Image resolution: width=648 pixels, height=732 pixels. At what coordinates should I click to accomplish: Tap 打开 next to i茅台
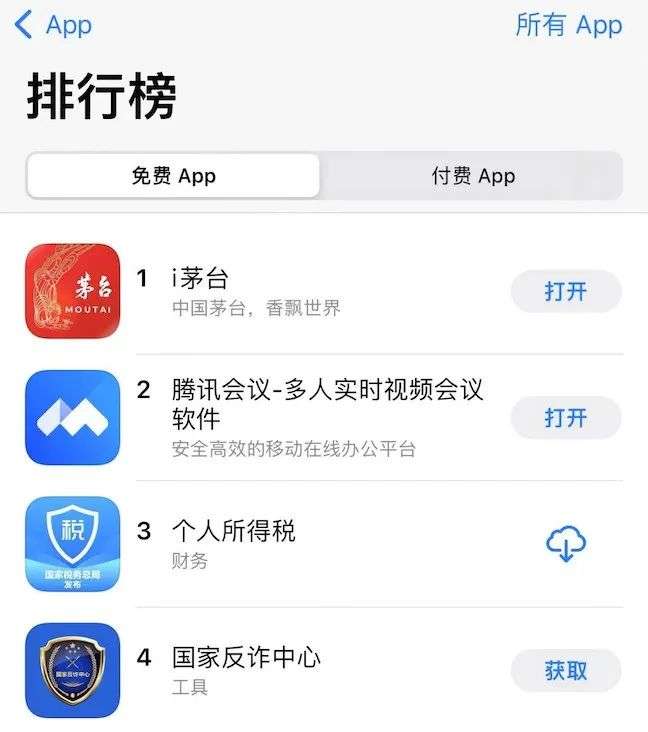coord(565,291)
